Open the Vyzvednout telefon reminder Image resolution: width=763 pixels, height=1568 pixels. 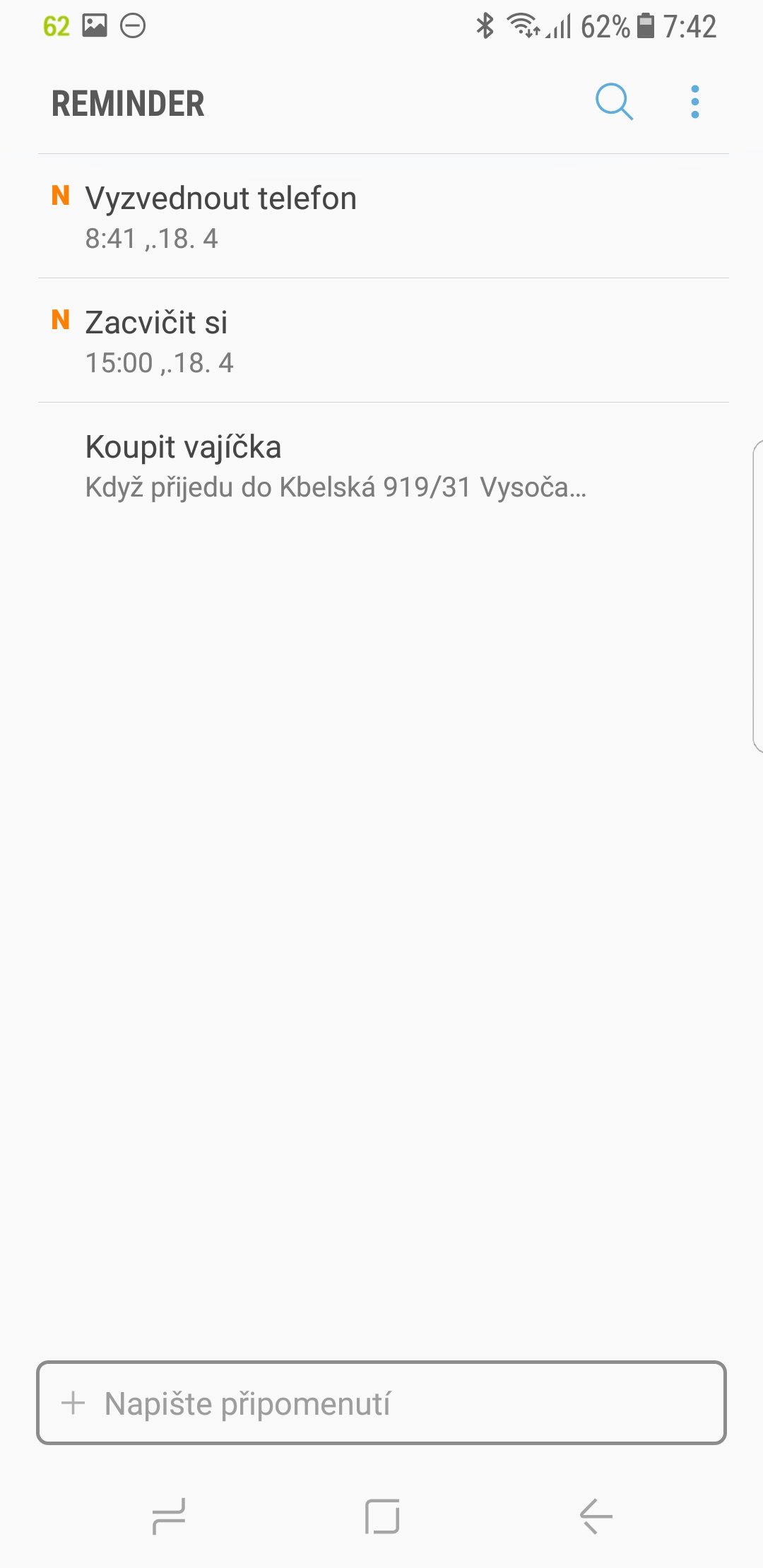(384, 216)
